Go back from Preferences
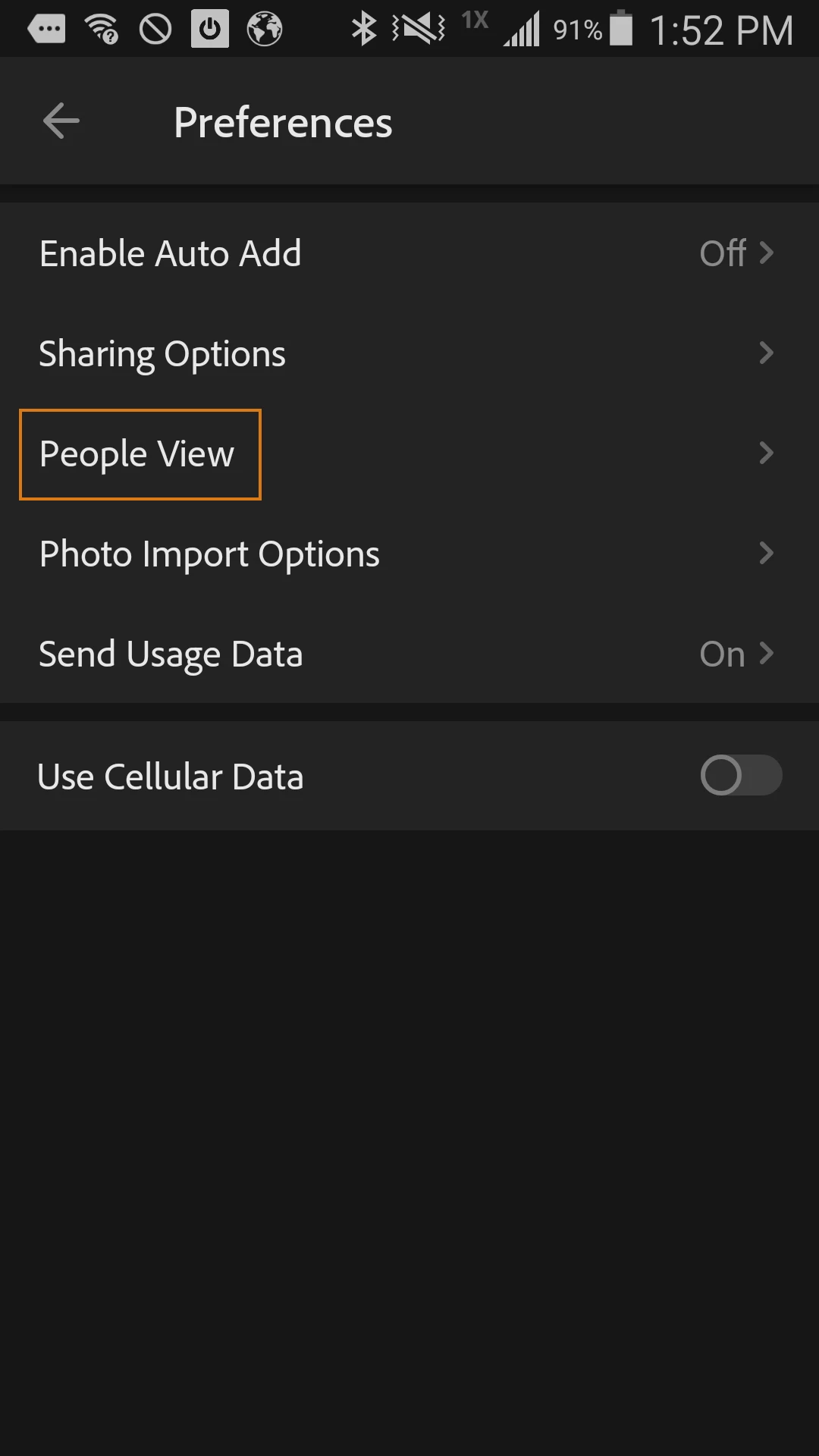 click(x=61, y=121)
